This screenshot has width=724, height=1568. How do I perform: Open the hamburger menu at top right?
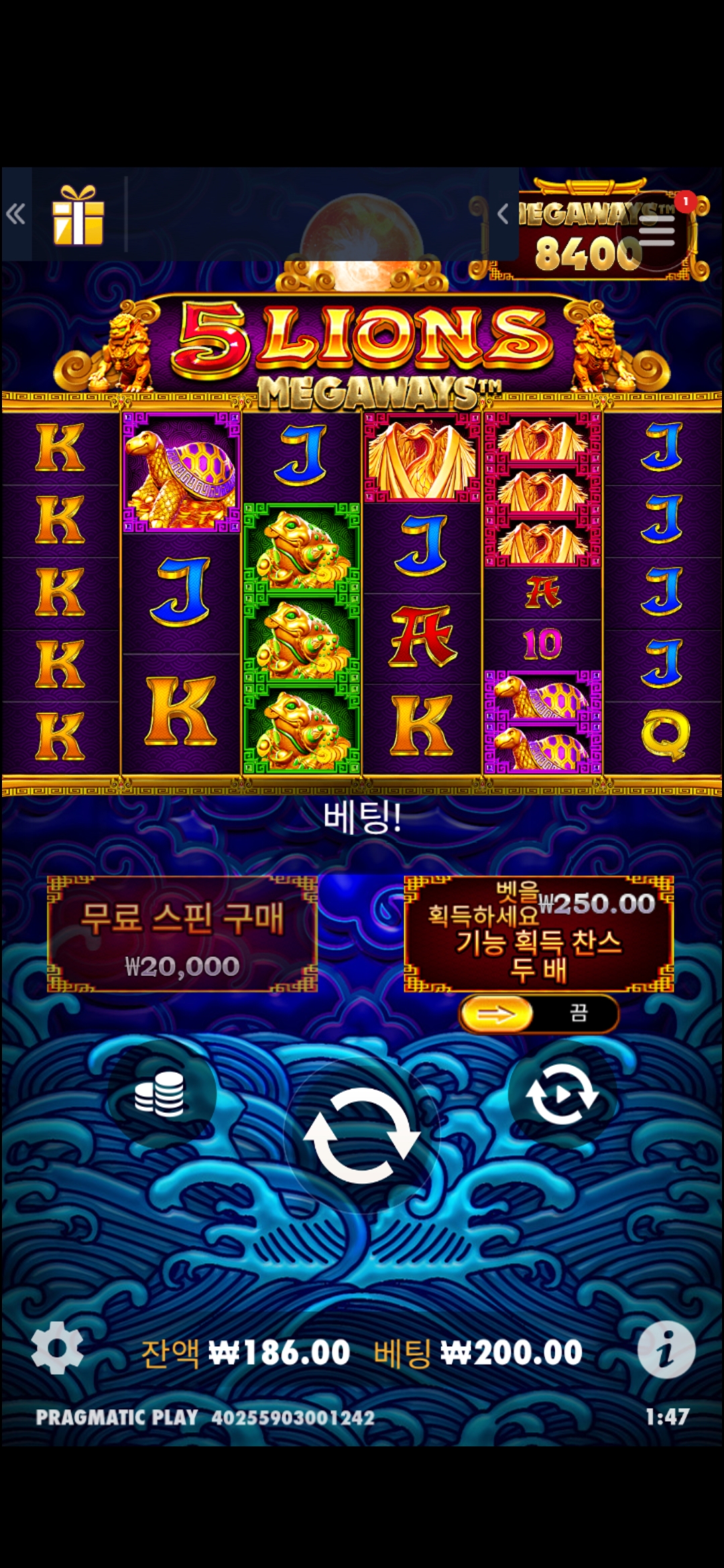click(x=656, y=231)
